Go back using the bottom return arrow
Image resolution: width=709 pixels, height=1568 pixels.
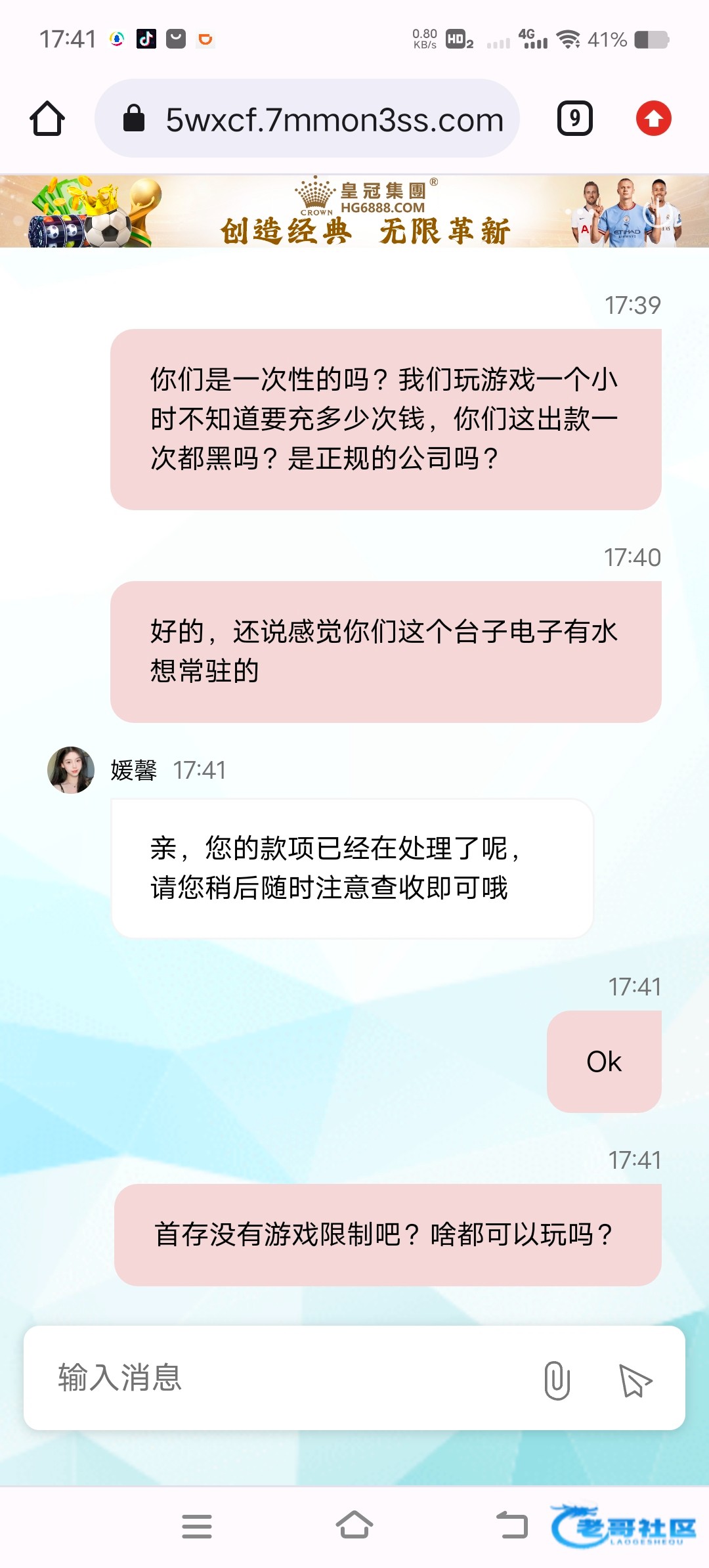click(x=512, y=1525)
